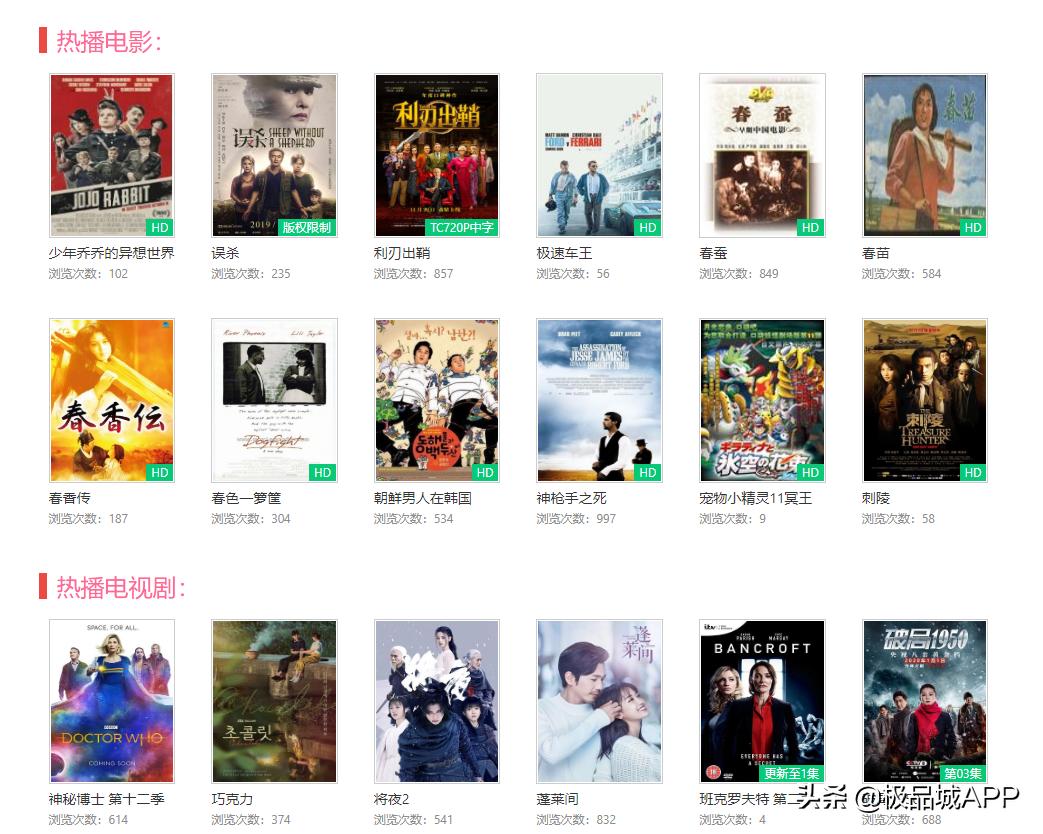View the movie 极速车王
The width and height of the screenshot is (1043, 834).
point(599,155)
